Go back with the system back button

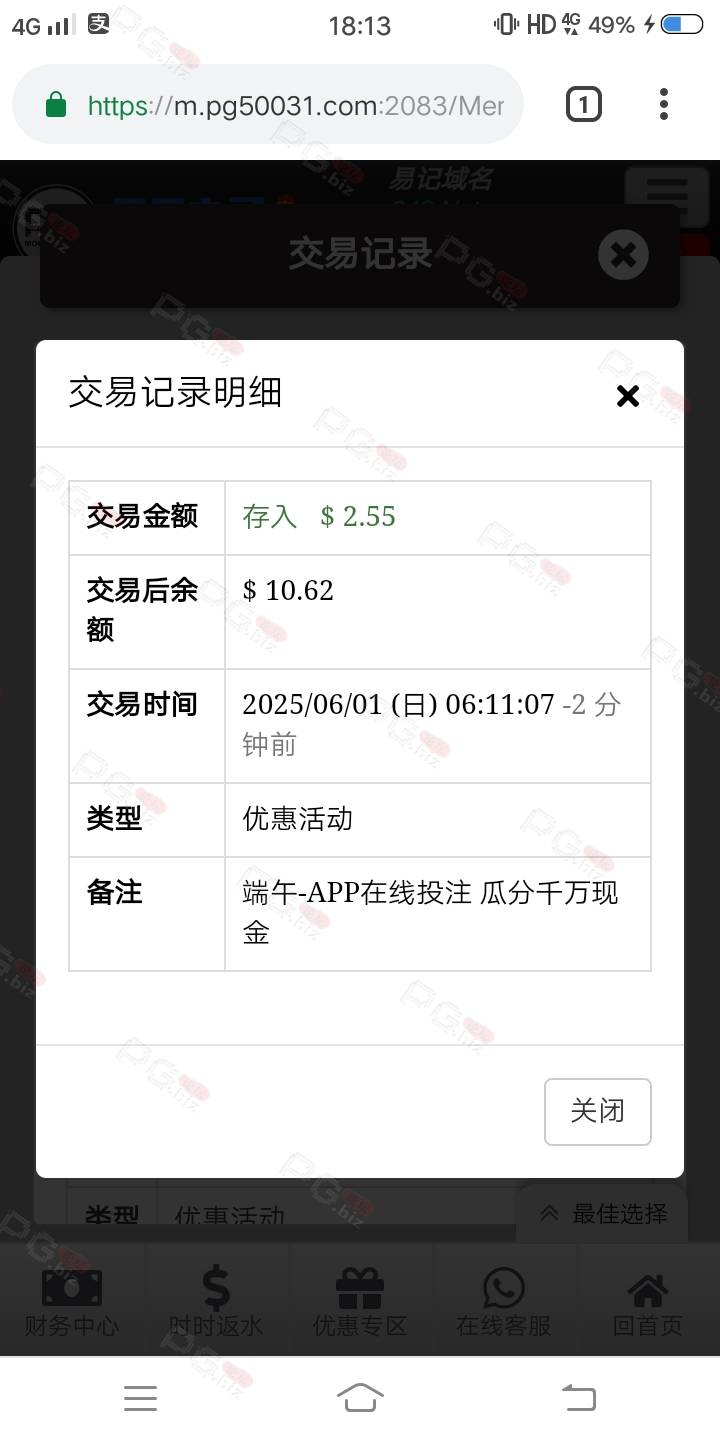[578, 1397]
